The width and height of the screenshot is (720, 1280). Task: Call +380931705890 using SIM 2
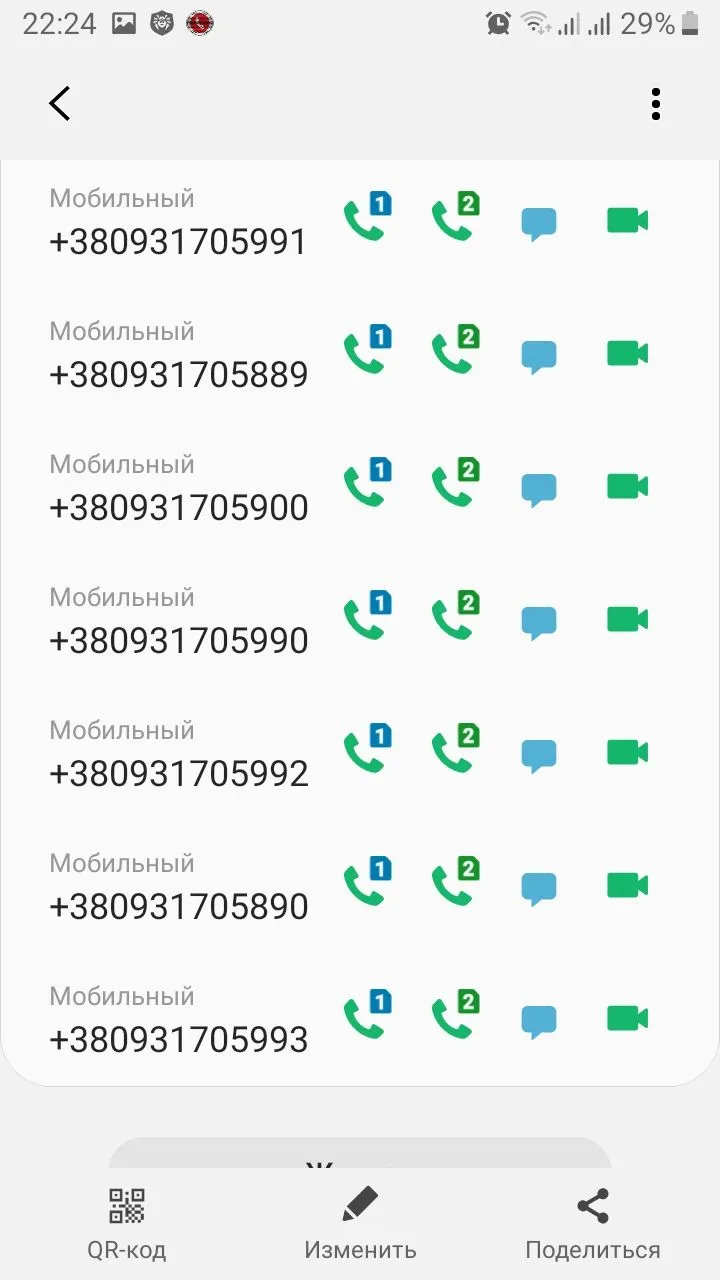pyautogui.click(x=454, y=885)
